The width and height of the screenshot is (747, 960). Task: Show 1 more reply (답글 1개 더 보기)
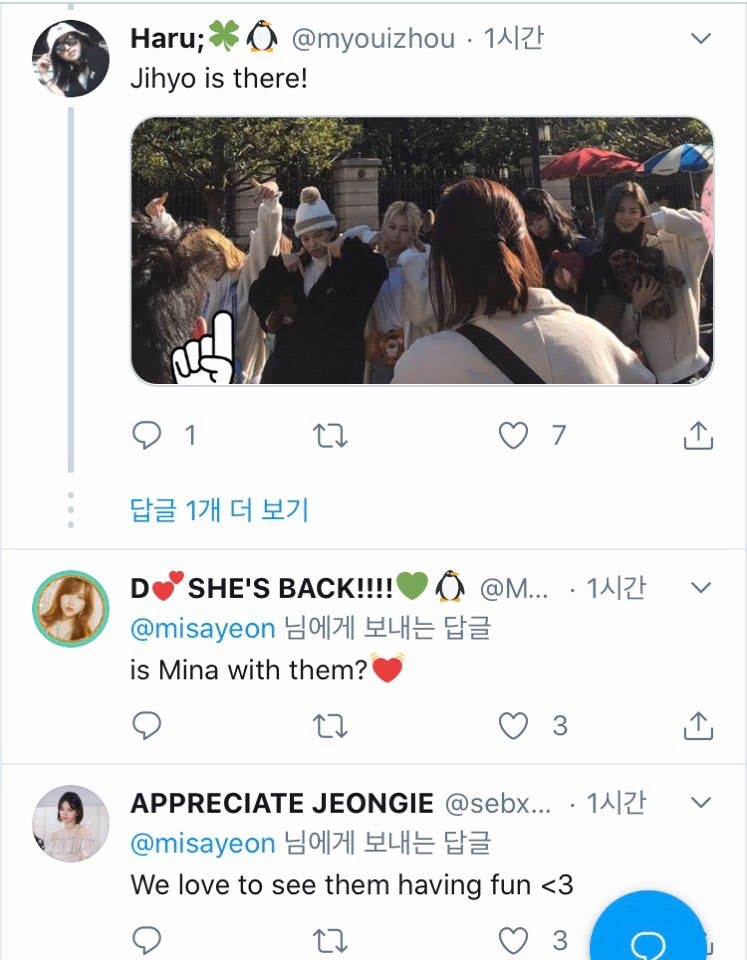220,510
